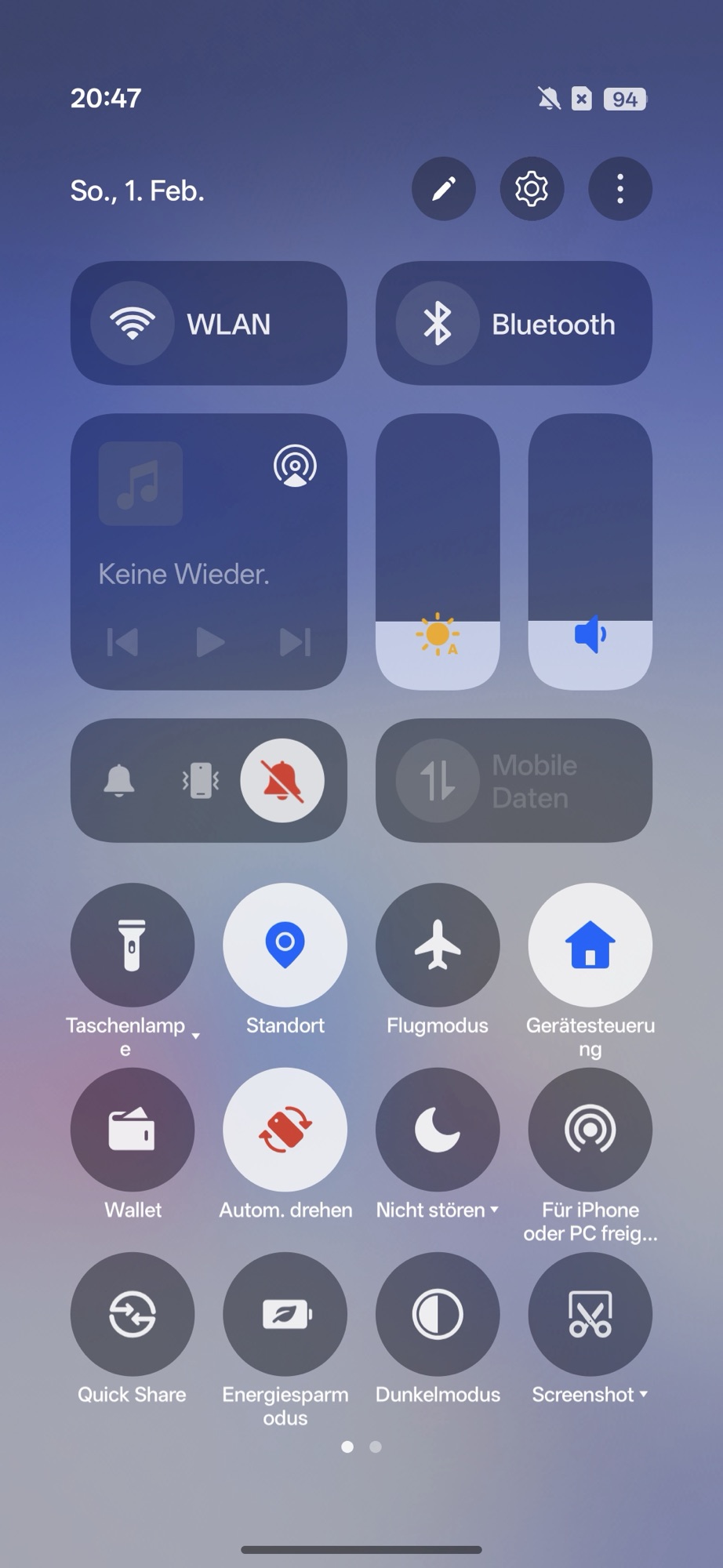The height and width of the screenshot is (1568, 723).
Task: Switch to ring sound mode
Action: coord(119,781)
